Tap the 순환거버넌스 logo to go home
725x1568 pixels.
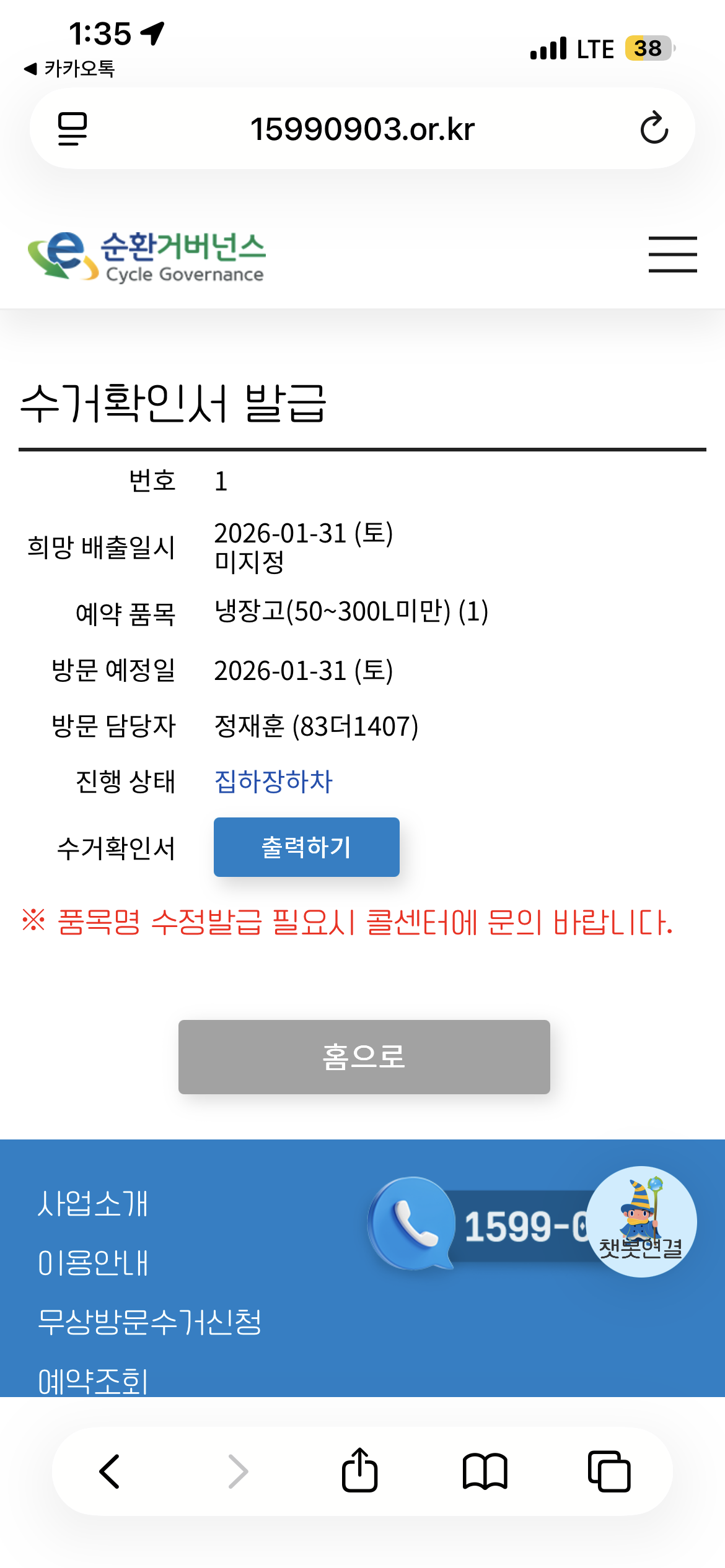coord(147,256)
